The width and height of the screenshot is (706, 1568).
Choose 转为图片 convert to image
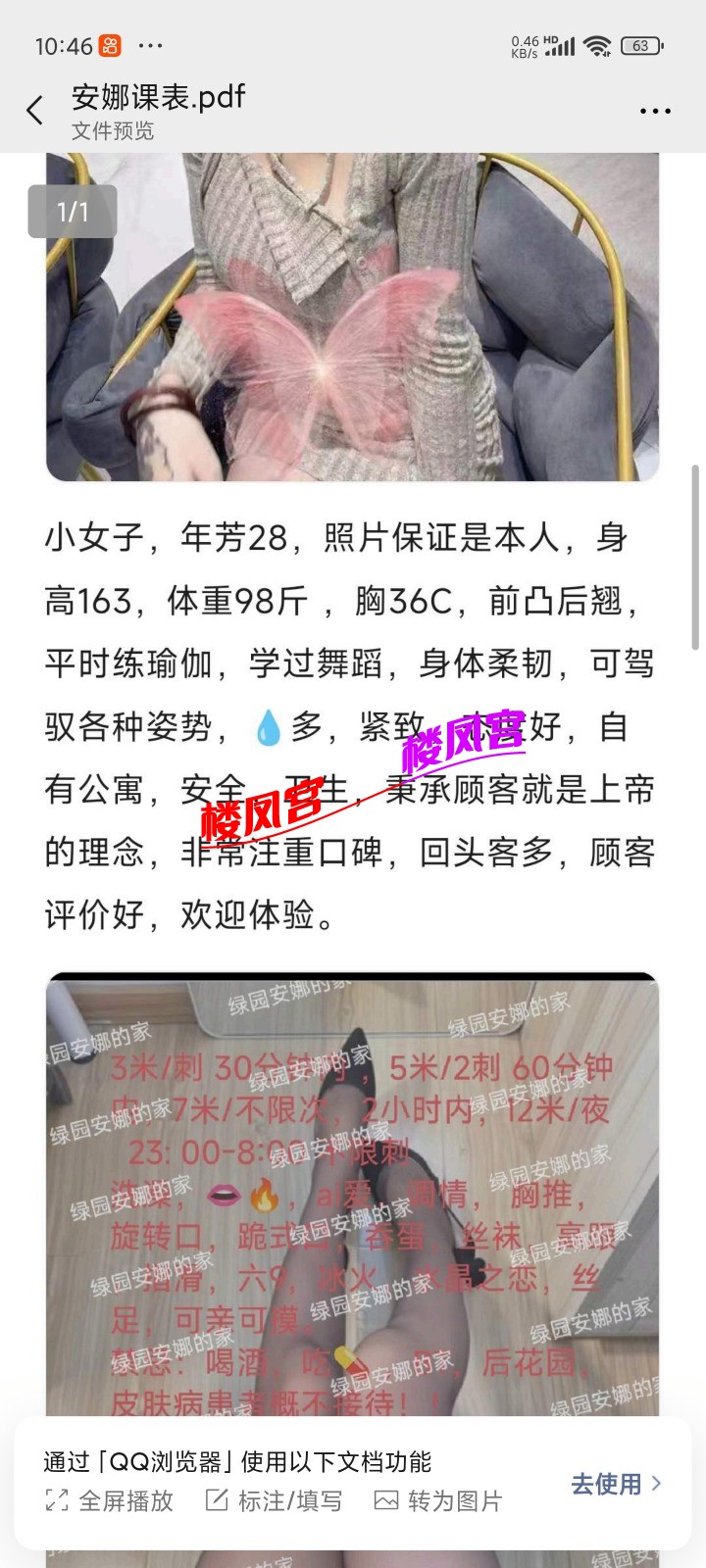[x=438, y=1500]
